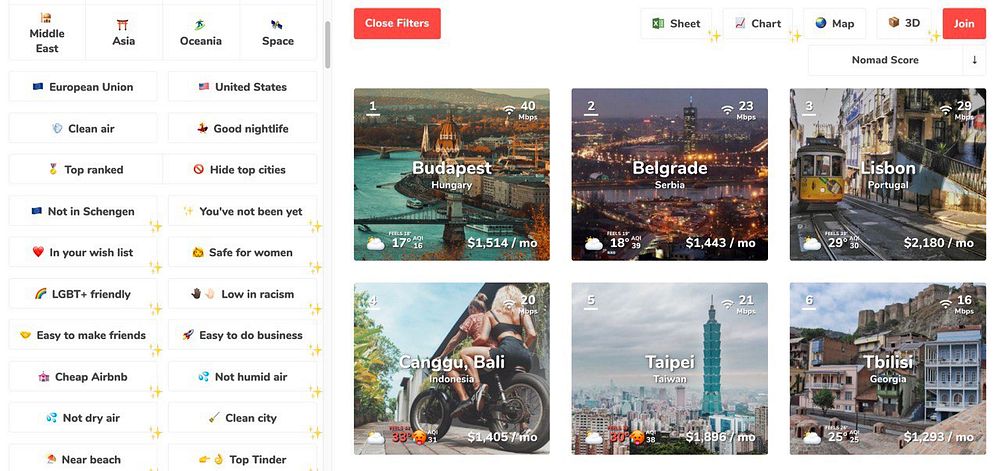Image resolution: width=1000 pixels, height=471 pixels.
Task: Open the Belgrade city card
Action: click(x=669, y=174)
